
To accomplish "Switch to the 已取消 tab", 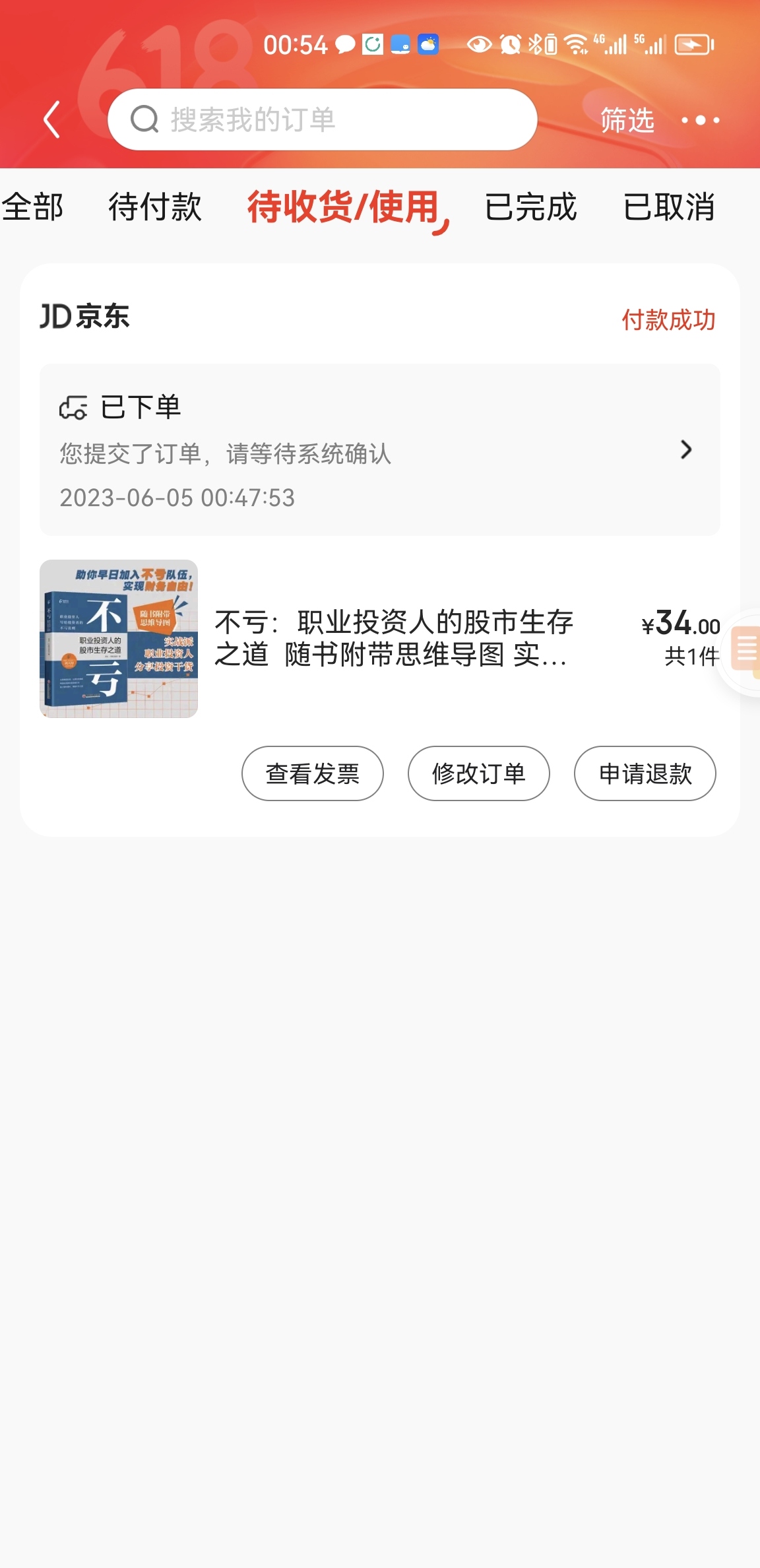I will (x=669, y=207).
